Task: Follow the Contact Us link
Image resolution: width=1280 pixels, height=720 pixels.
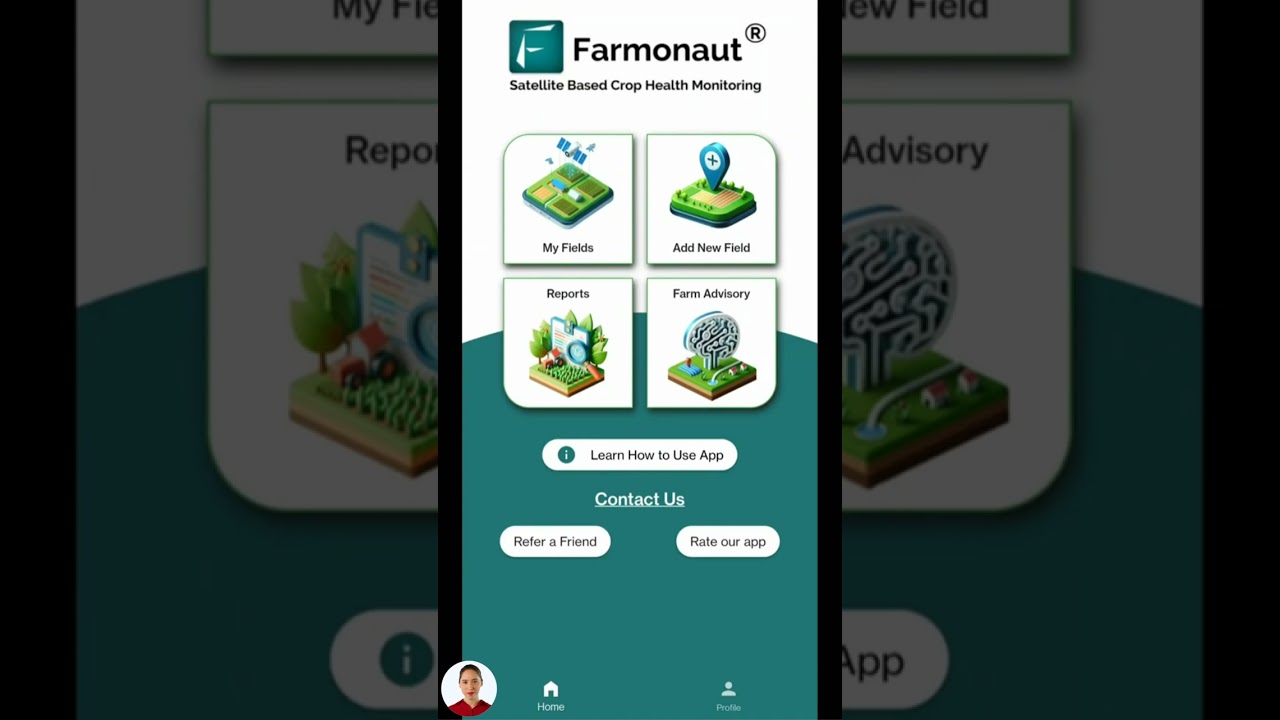Action: click(640, 499)
